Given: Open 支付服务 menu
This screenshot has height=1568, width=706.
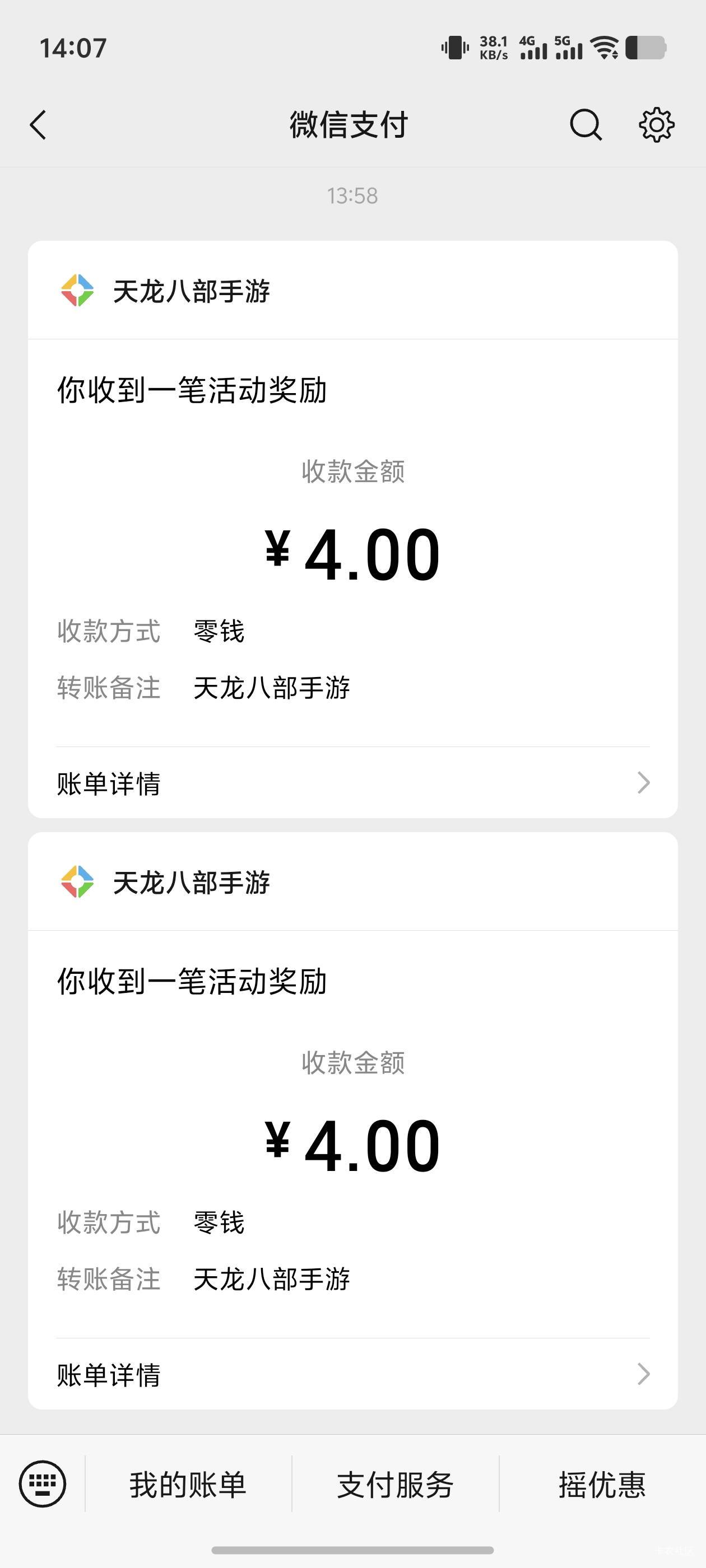Looking at the screenshot, I should coord(396,1484).
